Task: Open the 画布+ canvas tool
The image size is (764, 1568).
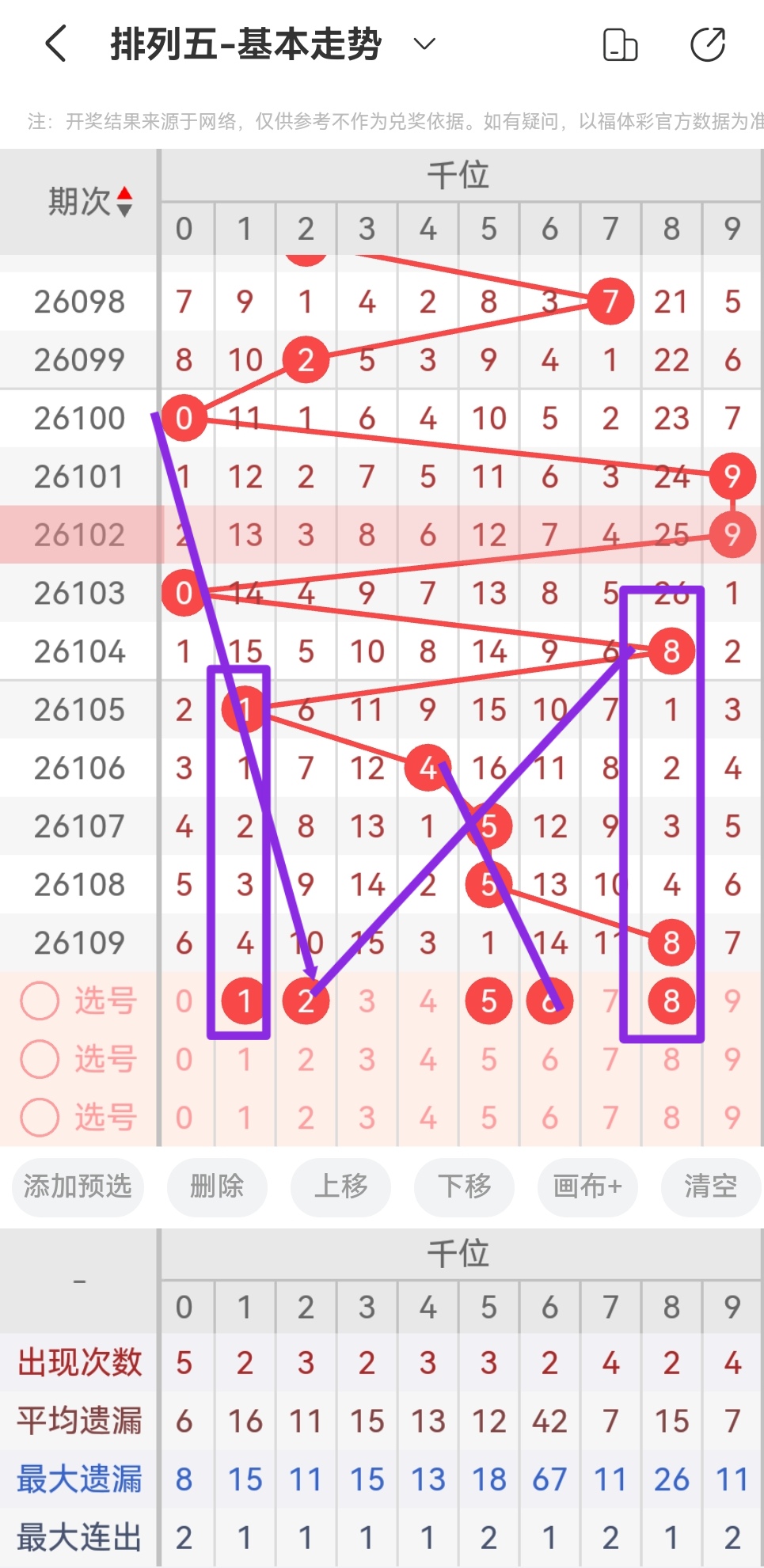Action: [x=587, y=1187]
